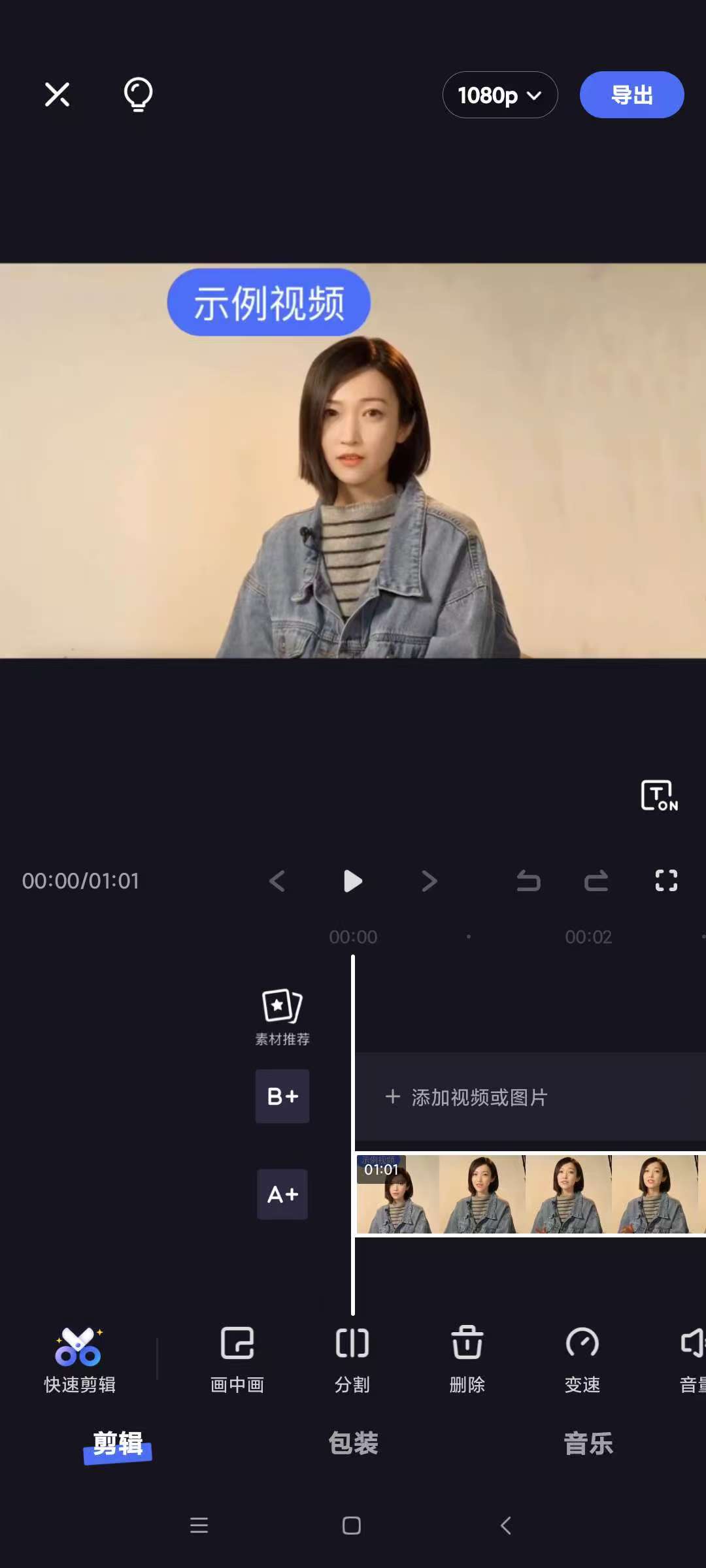Close the video editor
706x1568 pixels.
click(x=57, y=95)
